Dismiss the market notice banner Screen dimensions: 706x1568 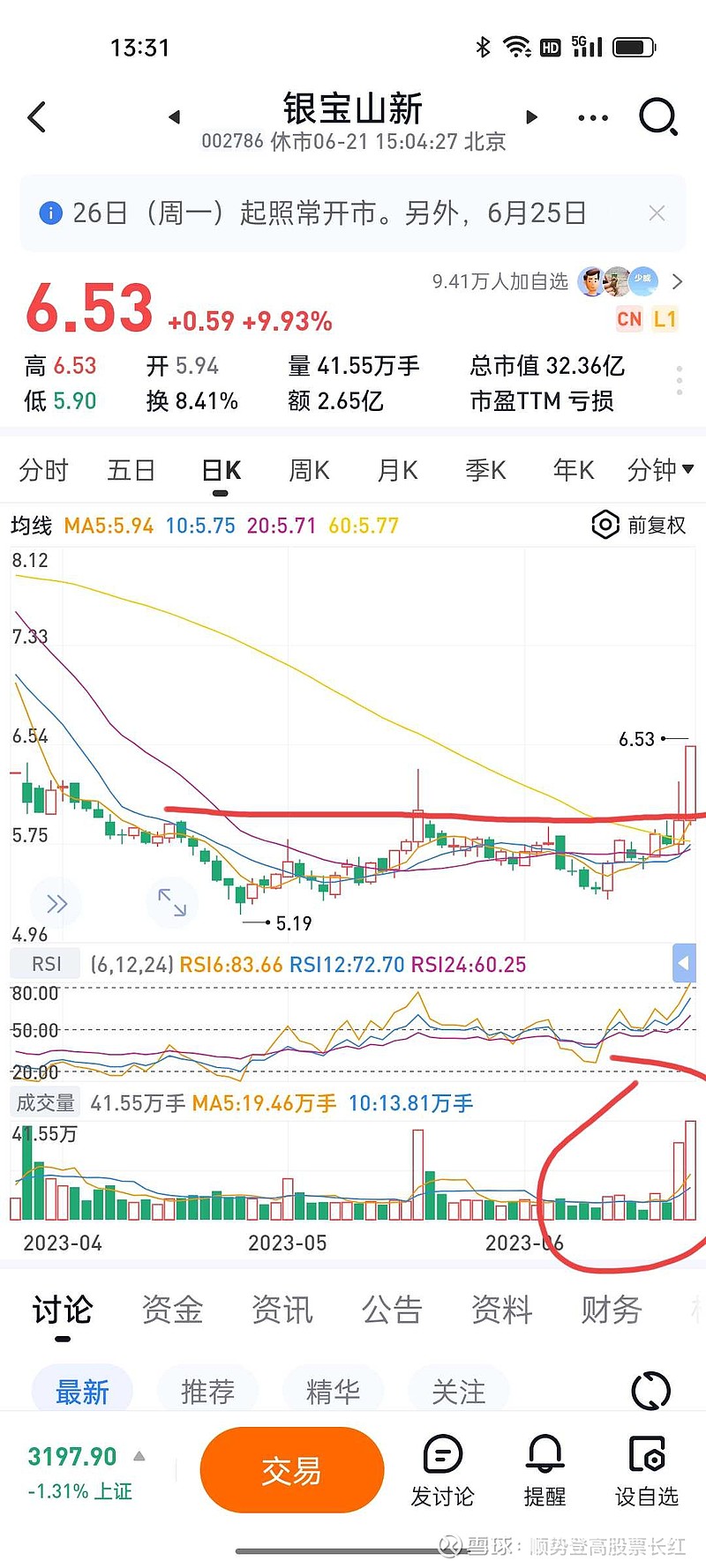coord(657,213)
